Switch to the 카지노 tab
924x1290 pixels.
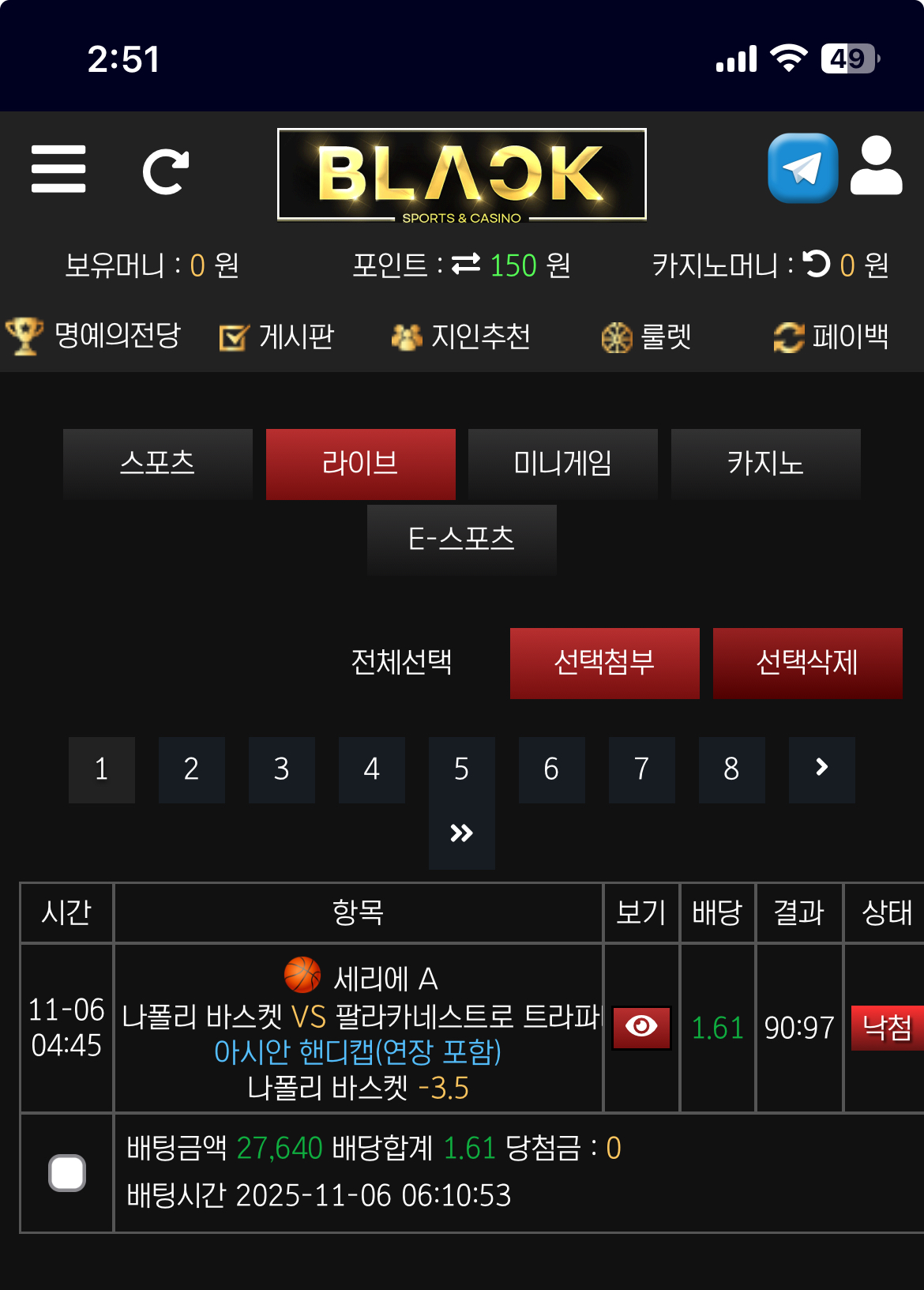(x=765, y=464)
